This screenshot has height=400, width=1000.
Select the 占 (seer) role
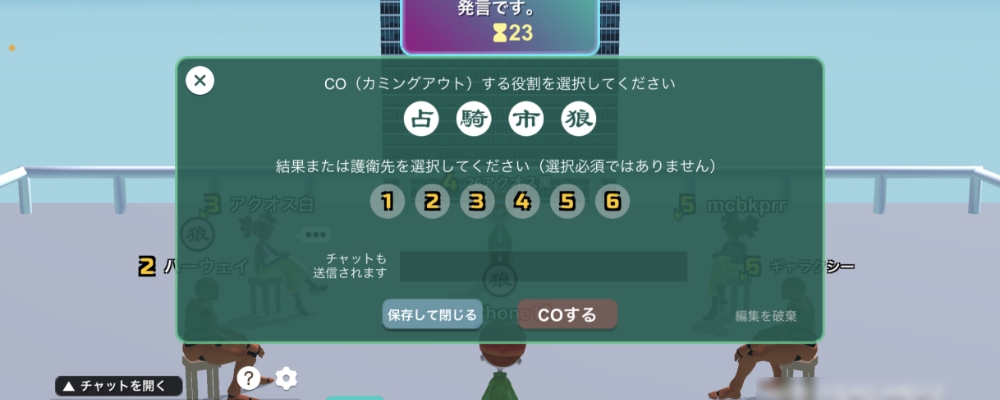coord(421,119)
